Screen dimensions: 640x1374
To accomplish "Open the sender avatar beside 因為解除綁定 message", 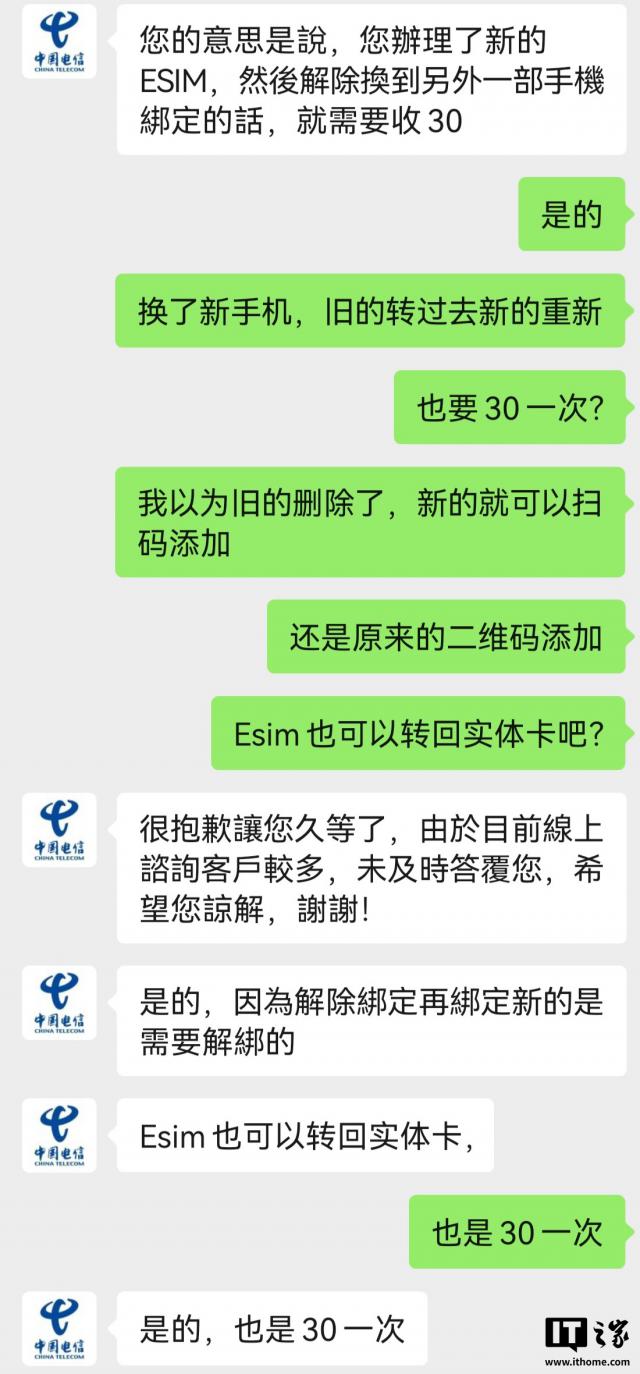I will click(59, 1002).
